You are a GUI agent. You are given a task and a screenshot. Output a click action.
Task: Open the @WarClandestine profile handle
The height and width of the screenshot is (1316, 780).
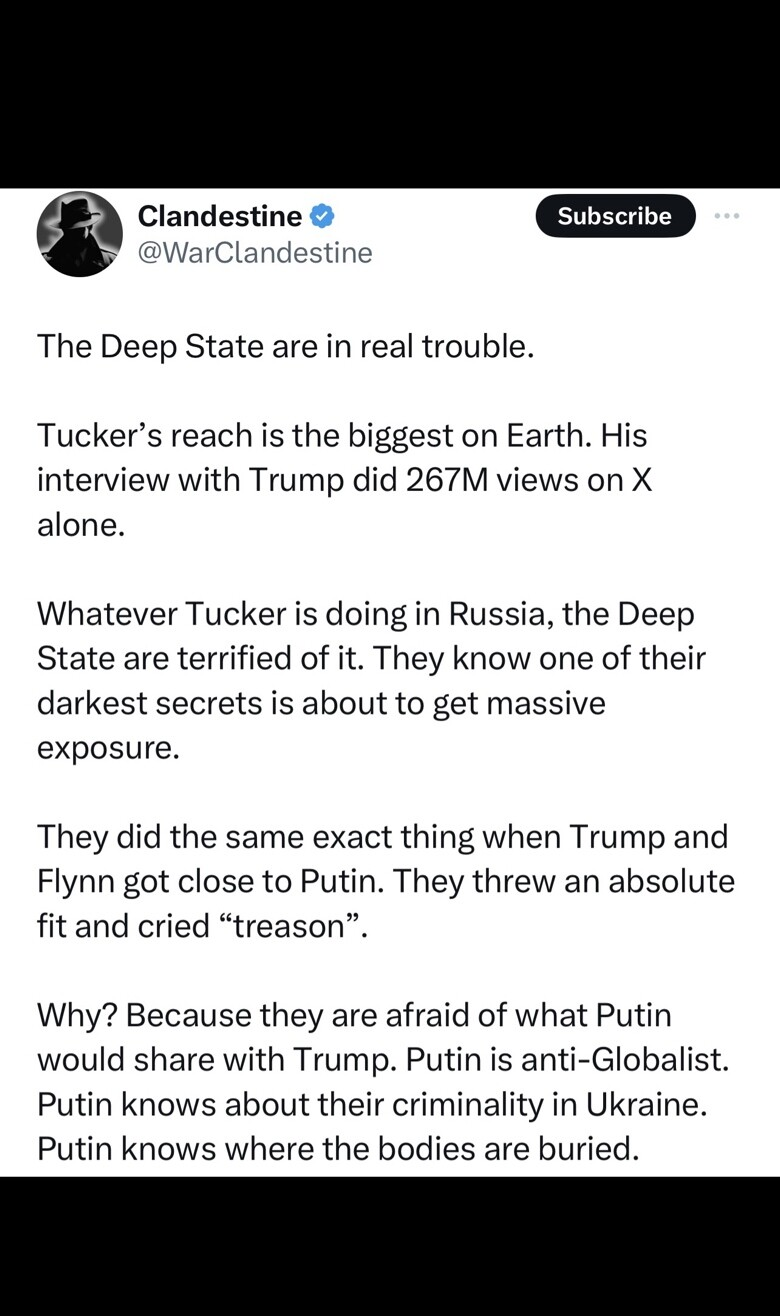coord(254,253)
